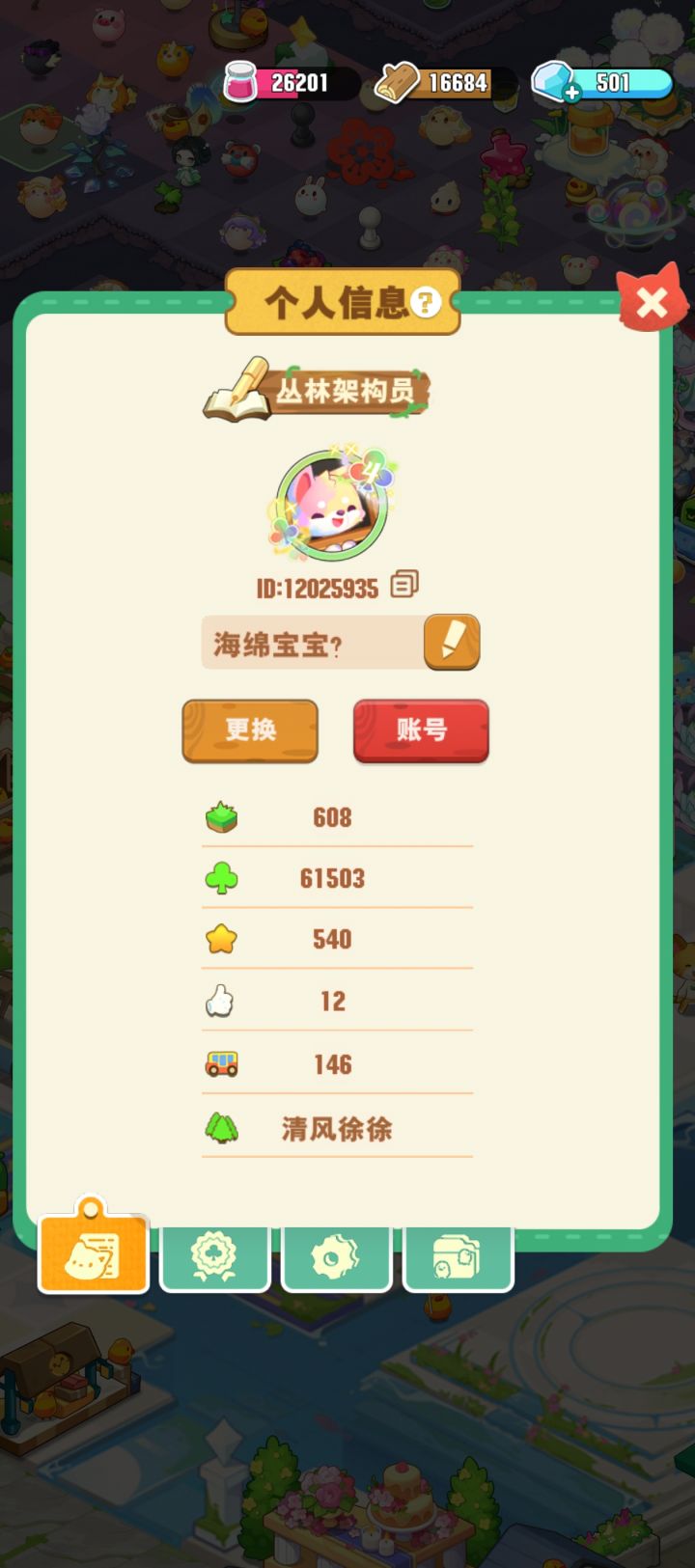The width and height of the screenshot is (695, 1568).
Task: Open the nickname editor with the pencil icon
Action: click(451, 642)
